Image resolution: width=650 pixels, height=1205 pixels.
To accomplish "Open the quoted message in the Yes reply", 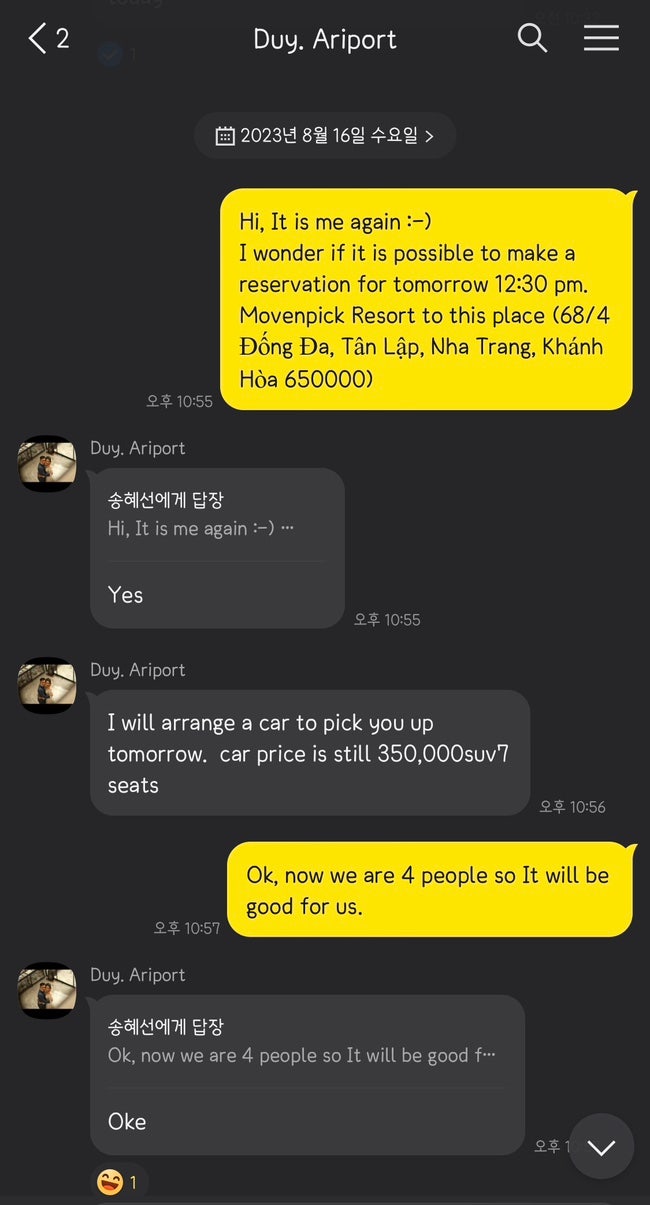I will tap(215, 514).
